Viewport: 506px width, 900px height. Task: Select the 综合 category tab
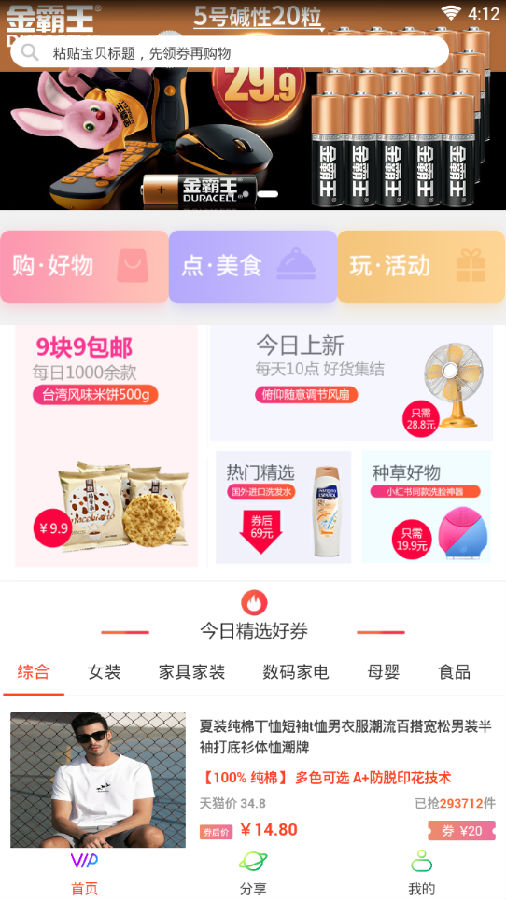pos(33,672)
